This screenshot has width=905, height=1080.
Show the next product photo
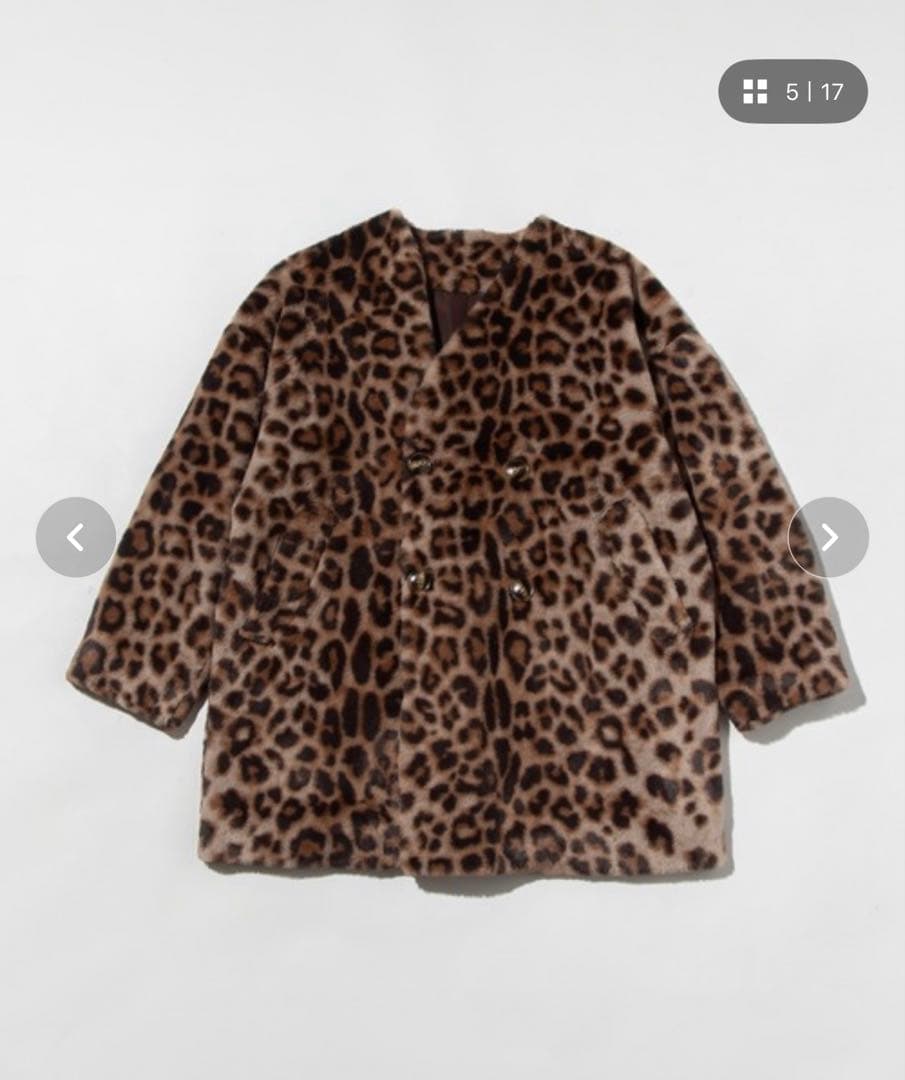828,537
